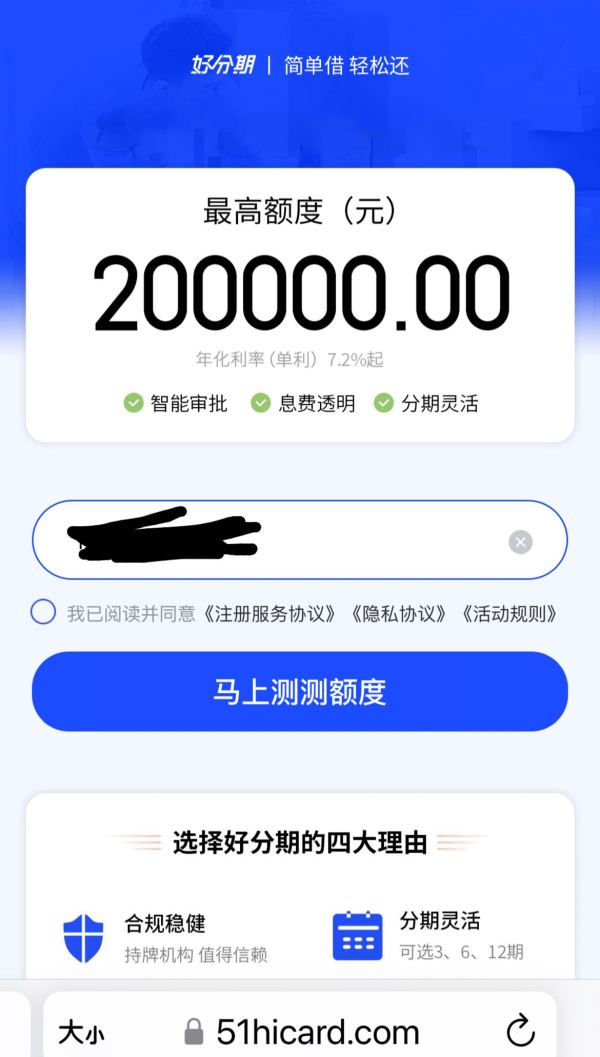This screenshot has height=1057, width=600.
Task: Tap the 马上测测额度 button
Action: (x=300, y=692)
